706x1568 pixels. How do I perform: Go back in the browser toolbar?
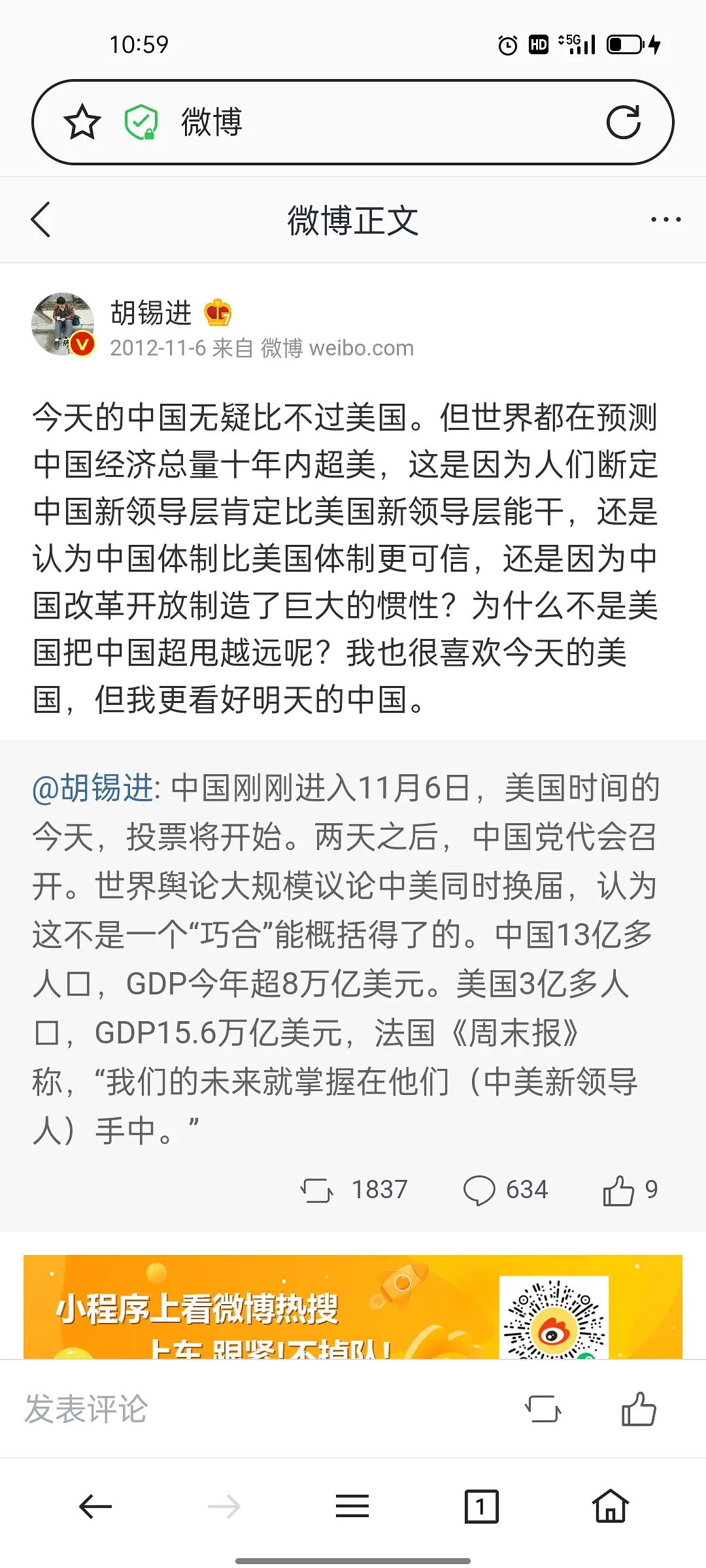pyautogui.click(x=95, y=1507)
